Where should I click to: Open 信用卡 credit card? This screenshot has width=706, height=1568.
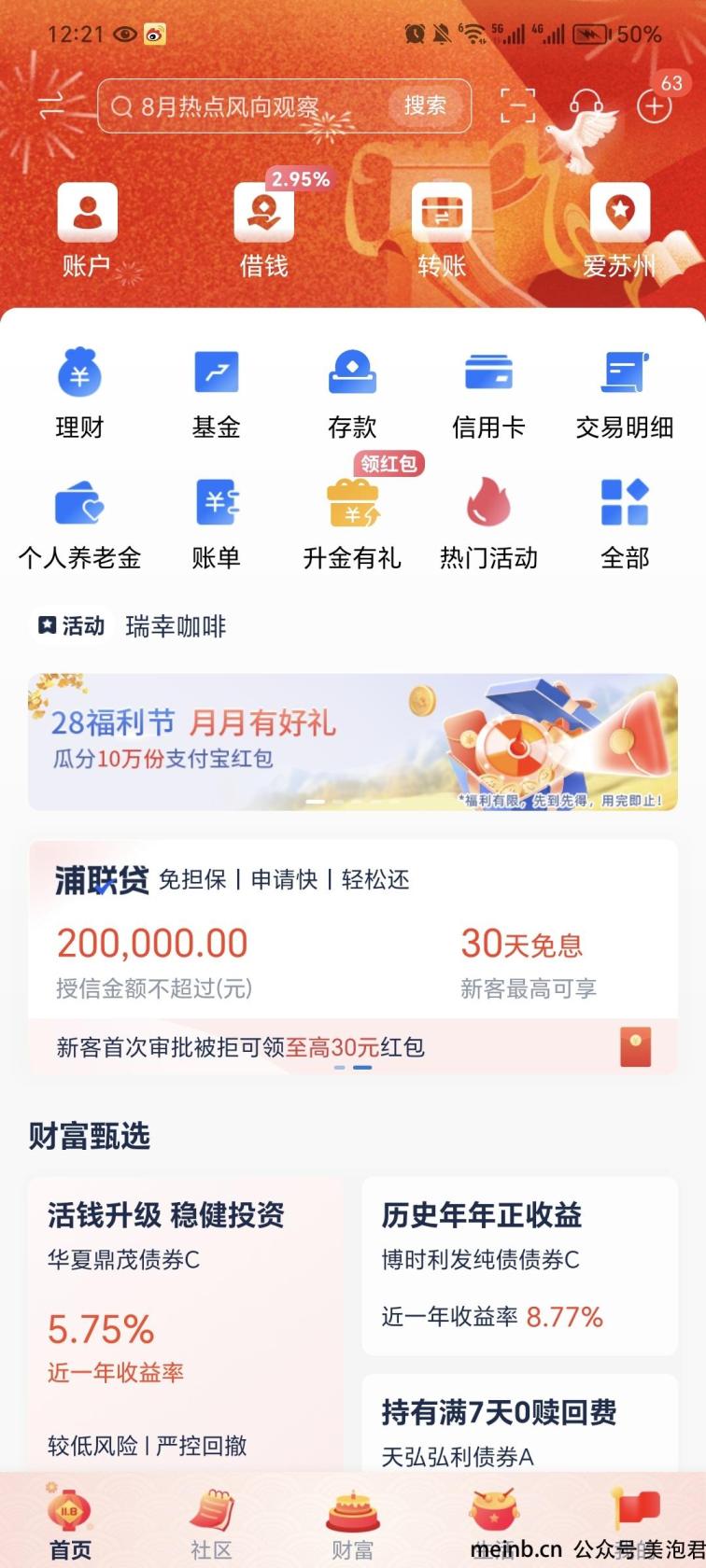coord(488,393)
